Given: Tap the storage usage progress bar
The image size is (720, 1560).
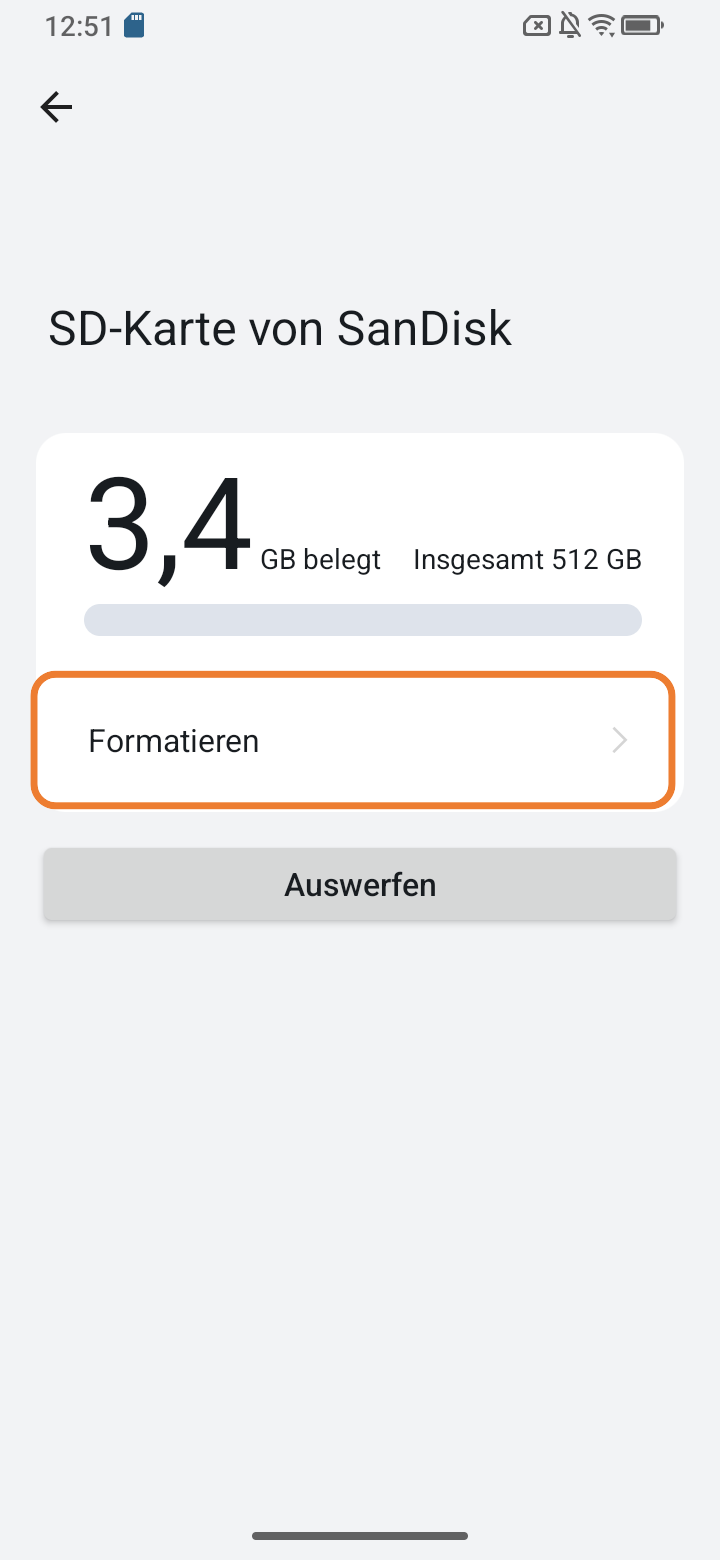Looking at the screenshot, I should 363,619.
